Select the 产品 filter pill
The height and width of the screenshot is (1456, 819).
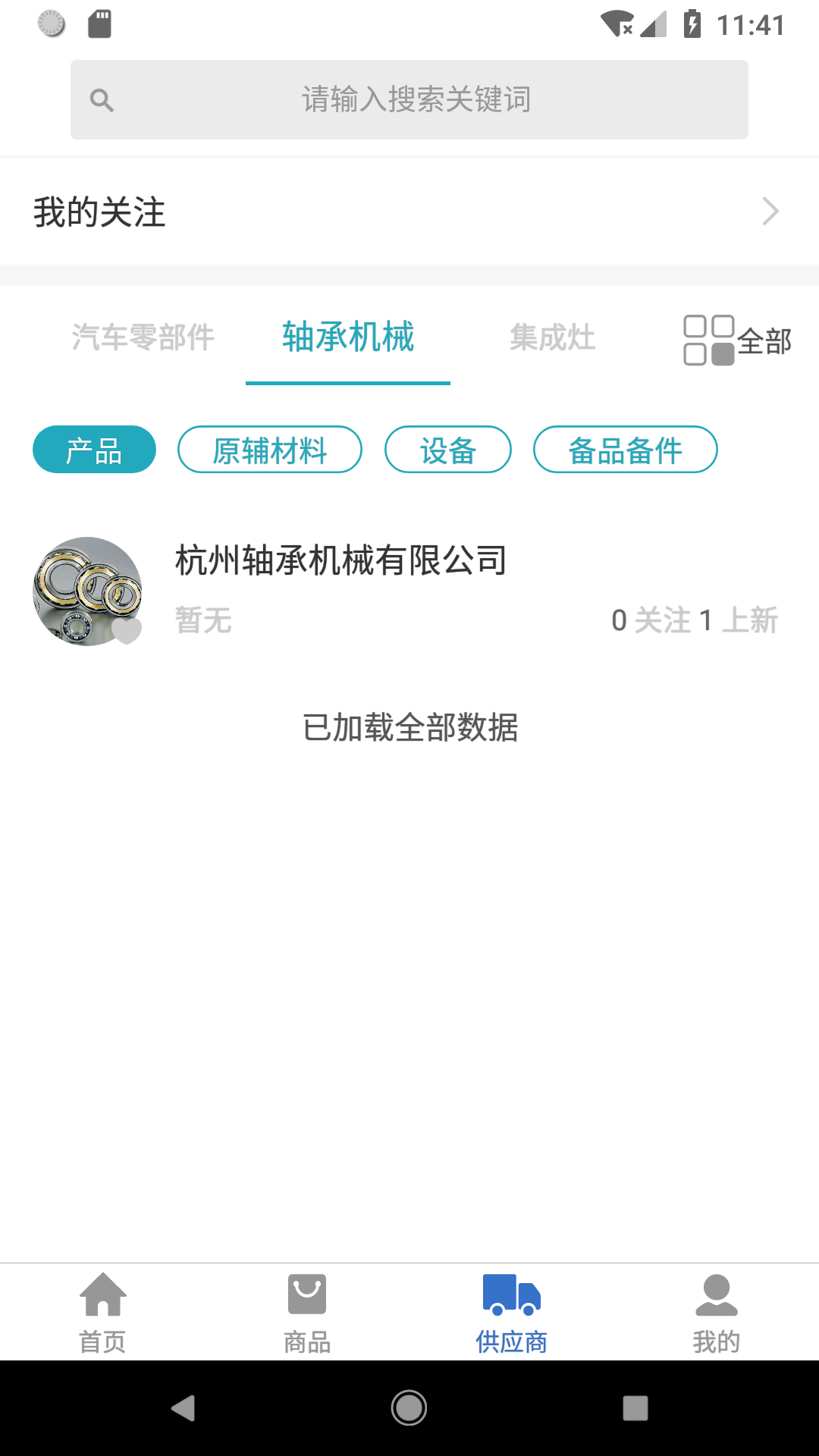tap(93, 450)
